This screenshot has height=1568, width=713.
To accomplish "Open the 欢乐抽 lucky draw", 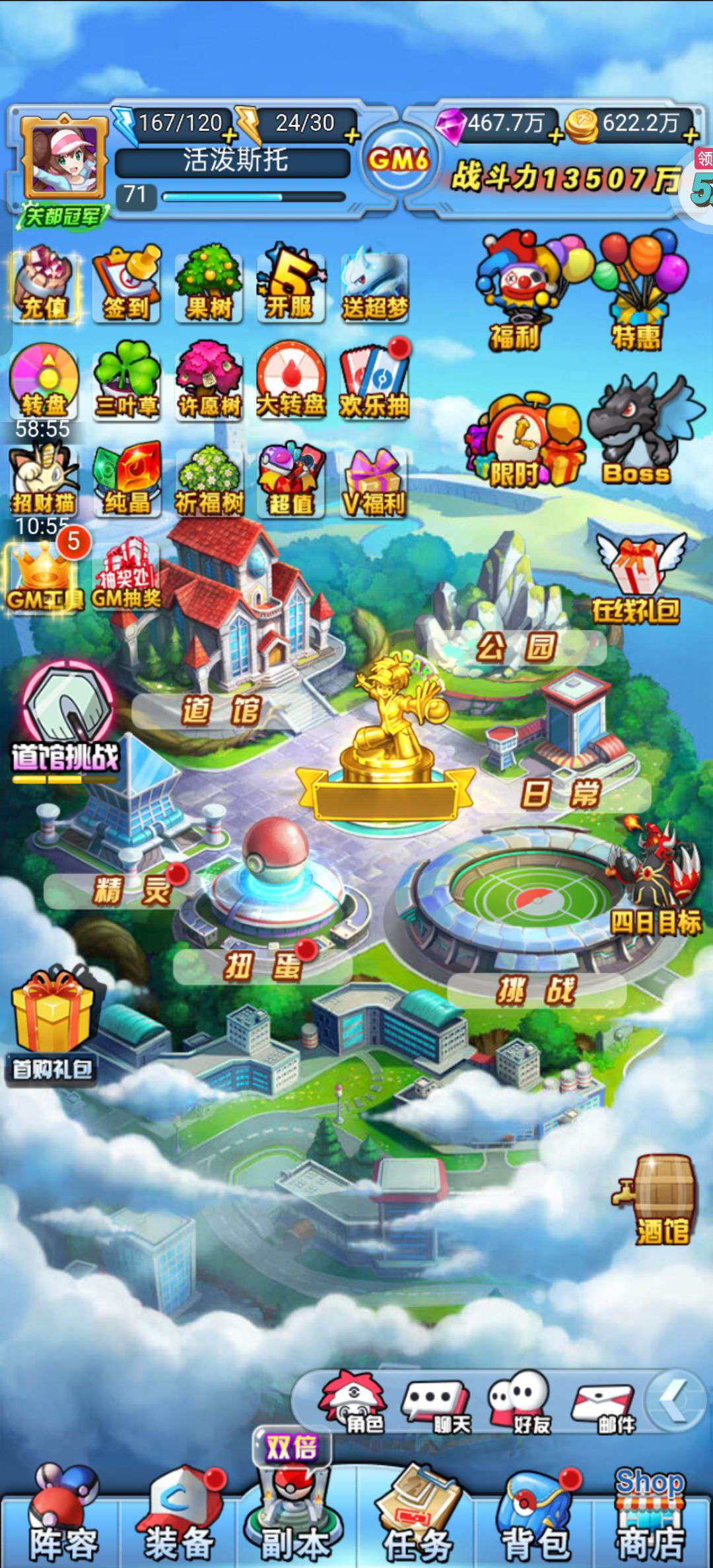I will pos(374,380).
